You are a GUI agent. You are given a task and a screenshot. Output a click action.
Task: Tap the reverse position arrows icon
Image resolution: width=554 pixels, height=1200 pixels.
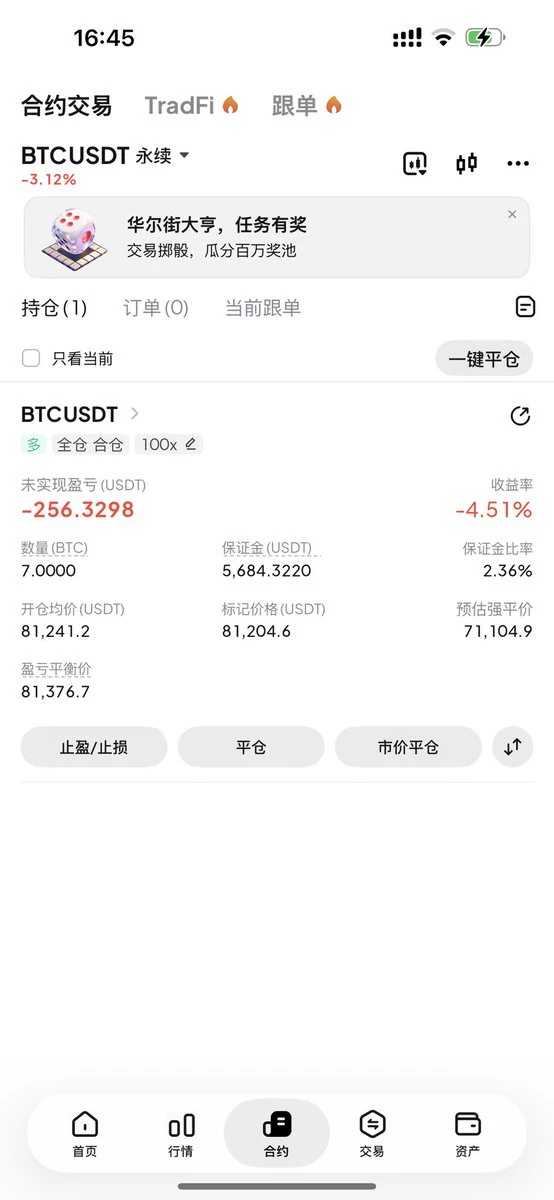(x=513, y=747)
